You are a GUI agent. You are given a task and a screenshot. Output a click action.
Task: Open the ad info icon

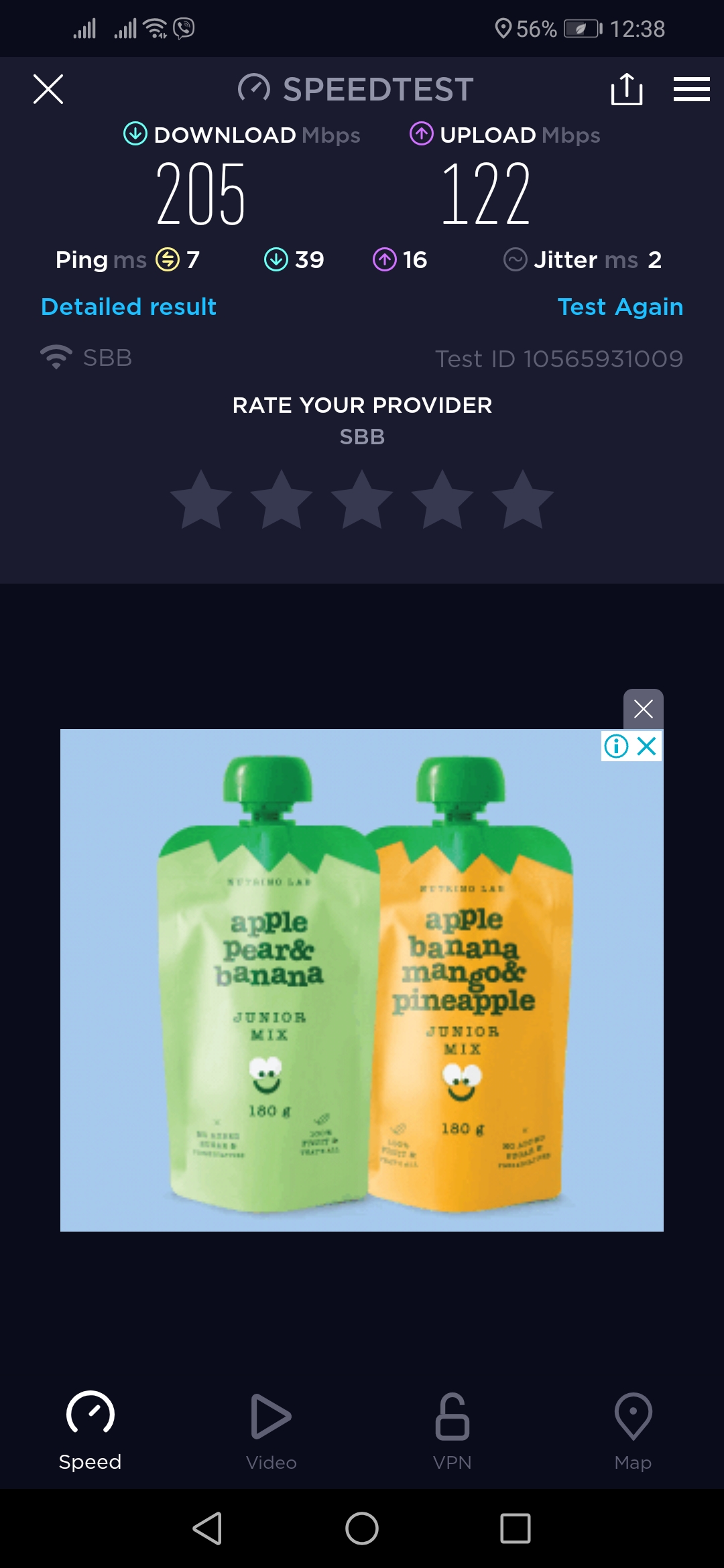[616, 746]
